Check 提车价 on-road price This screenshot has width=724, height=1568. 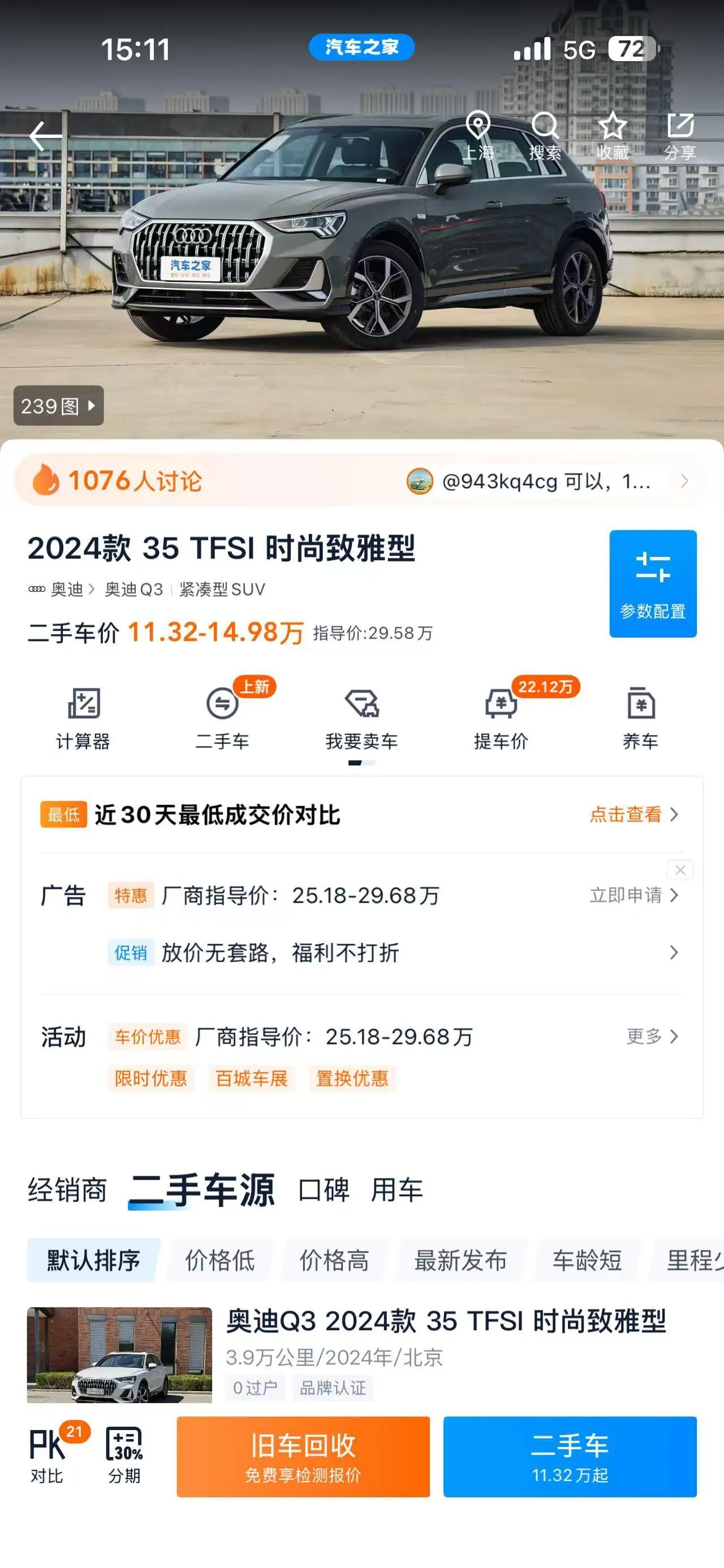point(501,718)
